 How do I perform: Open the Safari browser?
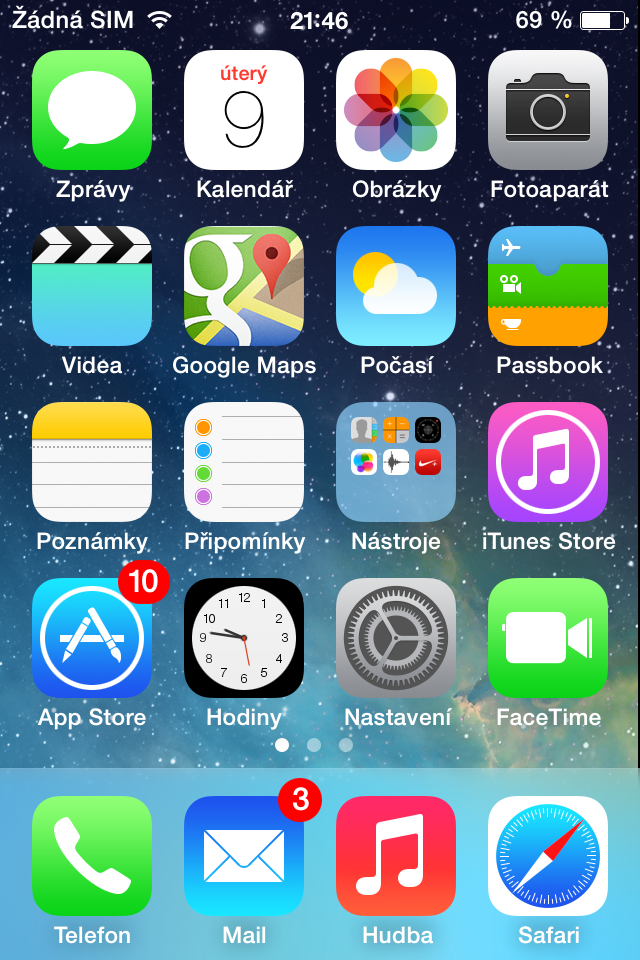coord(548,856)
